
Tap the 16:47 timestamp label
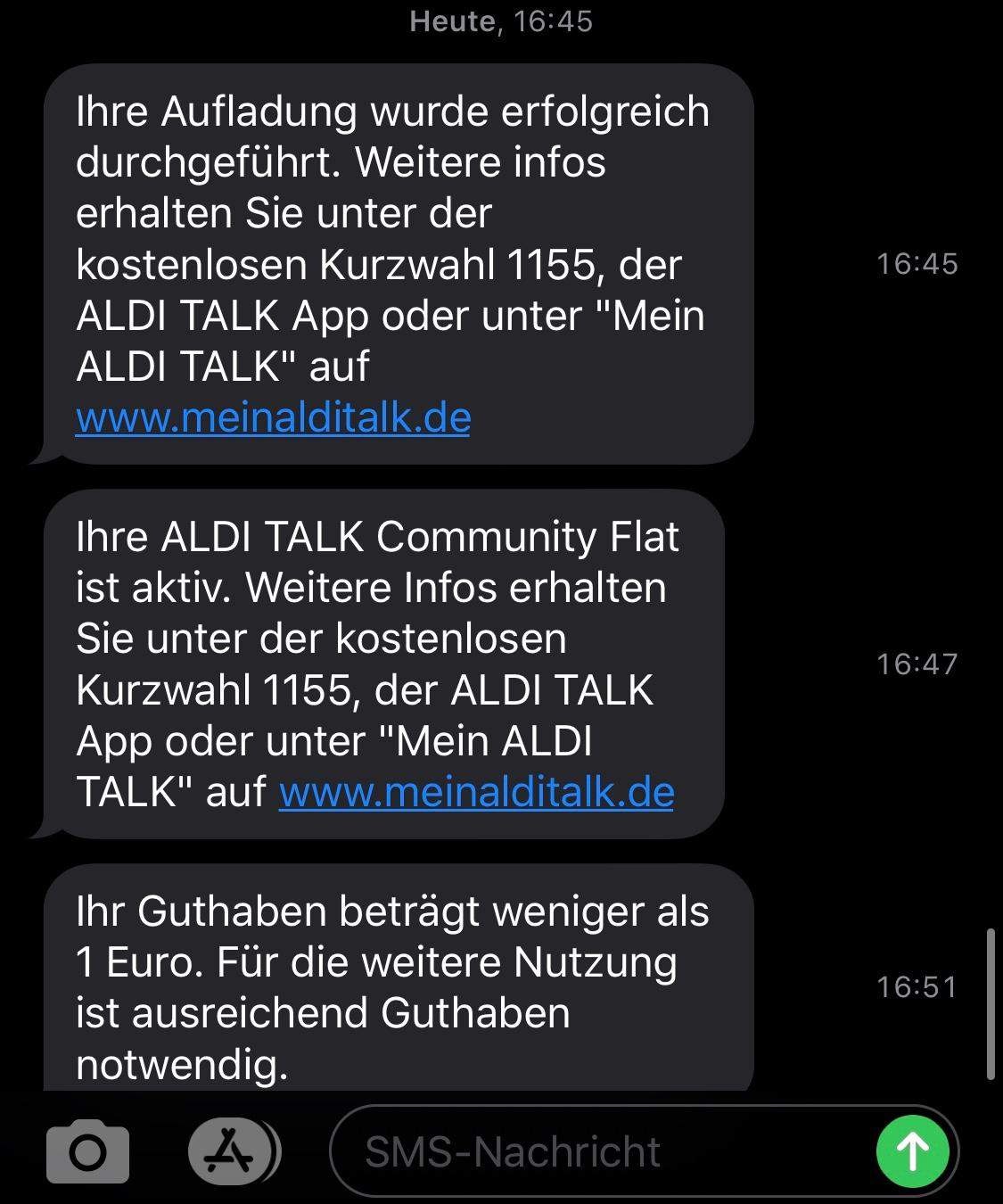point(917,664)
